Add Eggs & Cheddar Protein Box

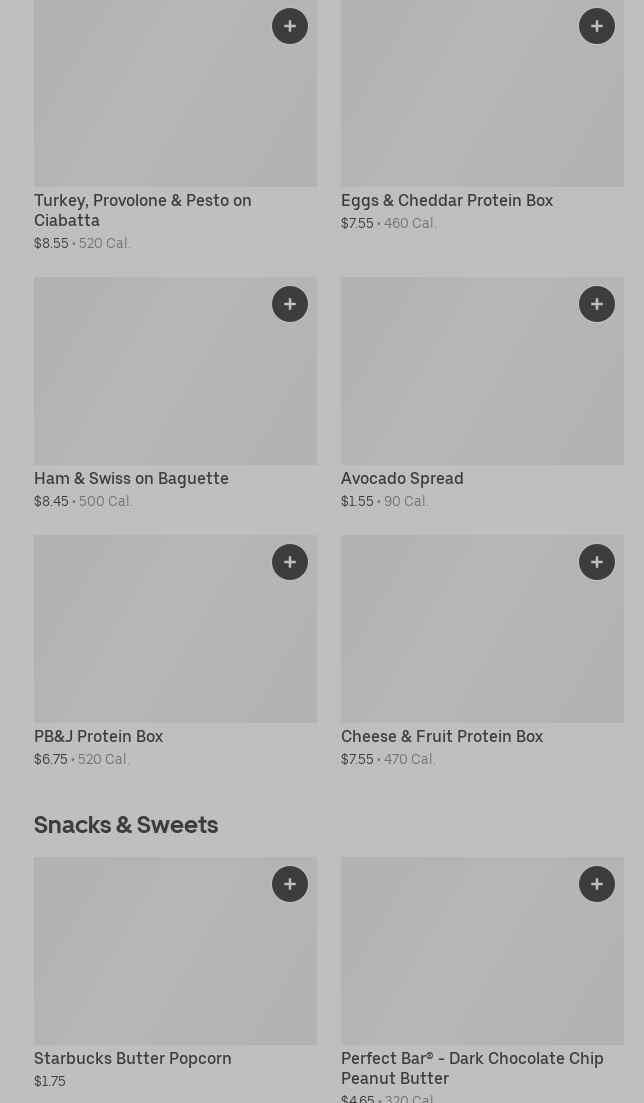597,26
